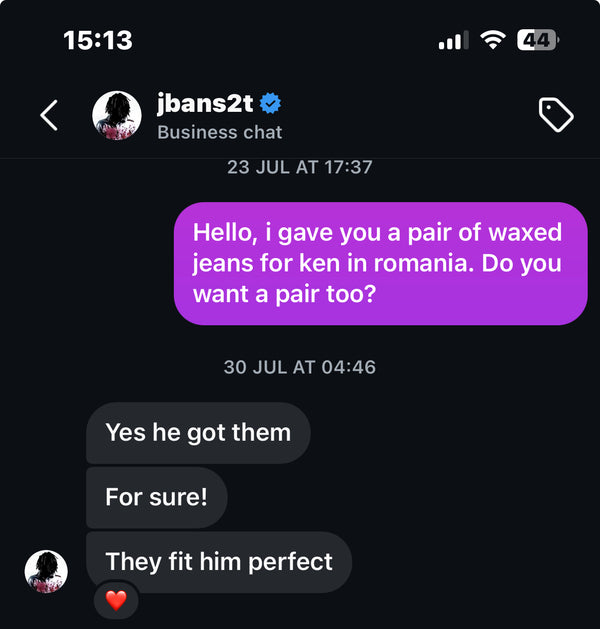Tap the heart reaction on the last message
600x629 pixels.
116,601
